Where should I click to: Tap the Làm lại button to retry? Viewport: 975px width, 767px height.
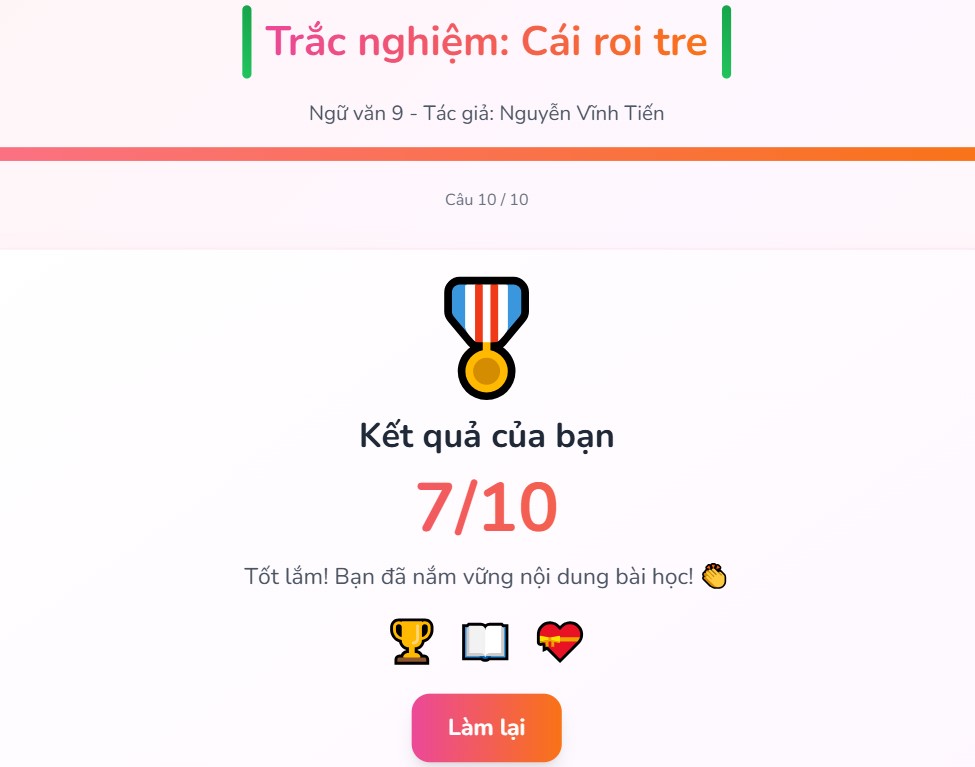pos(486,727)
